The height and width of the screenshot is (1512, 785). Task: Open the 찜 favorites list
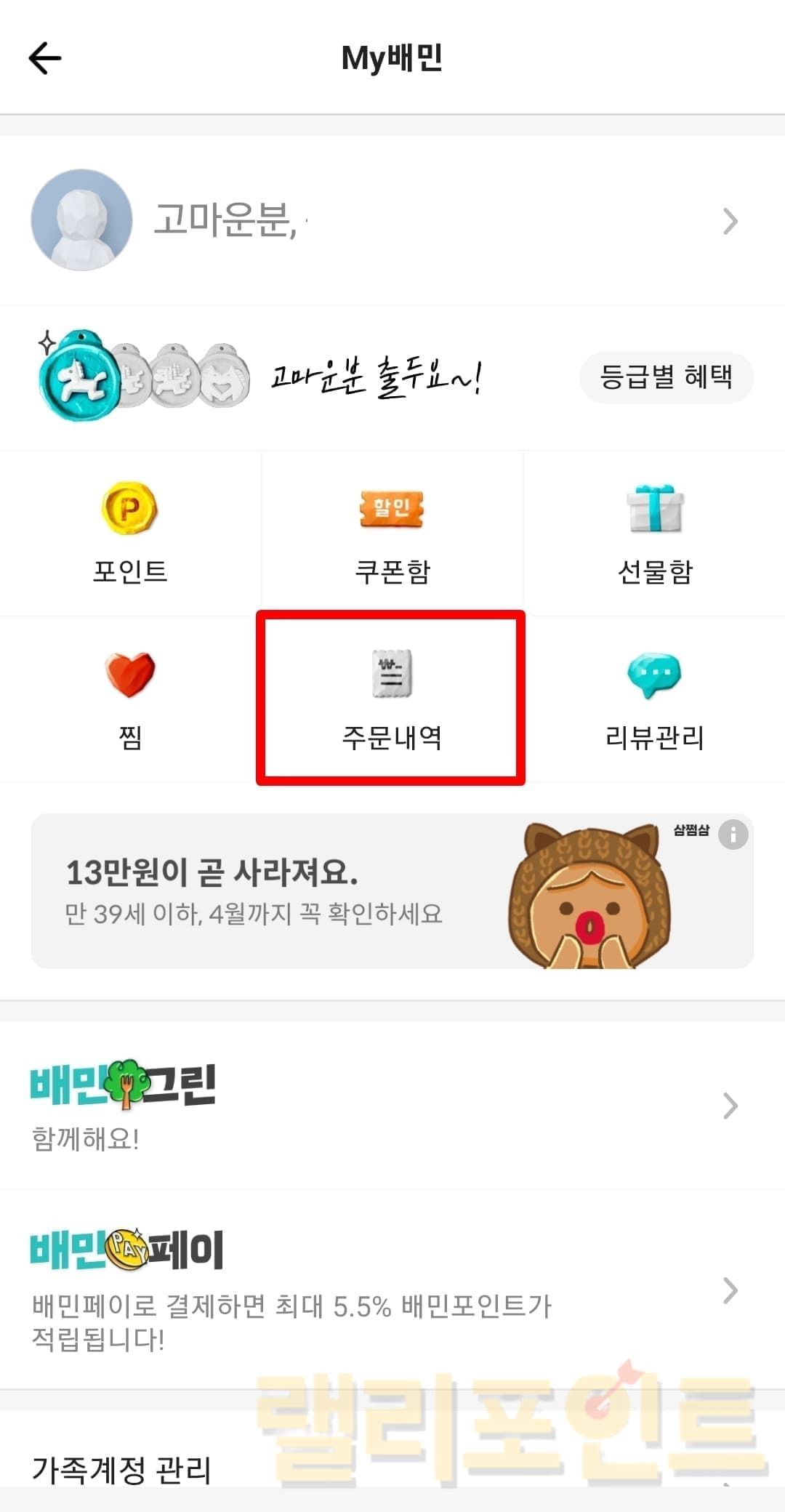(x=130, y=699)
